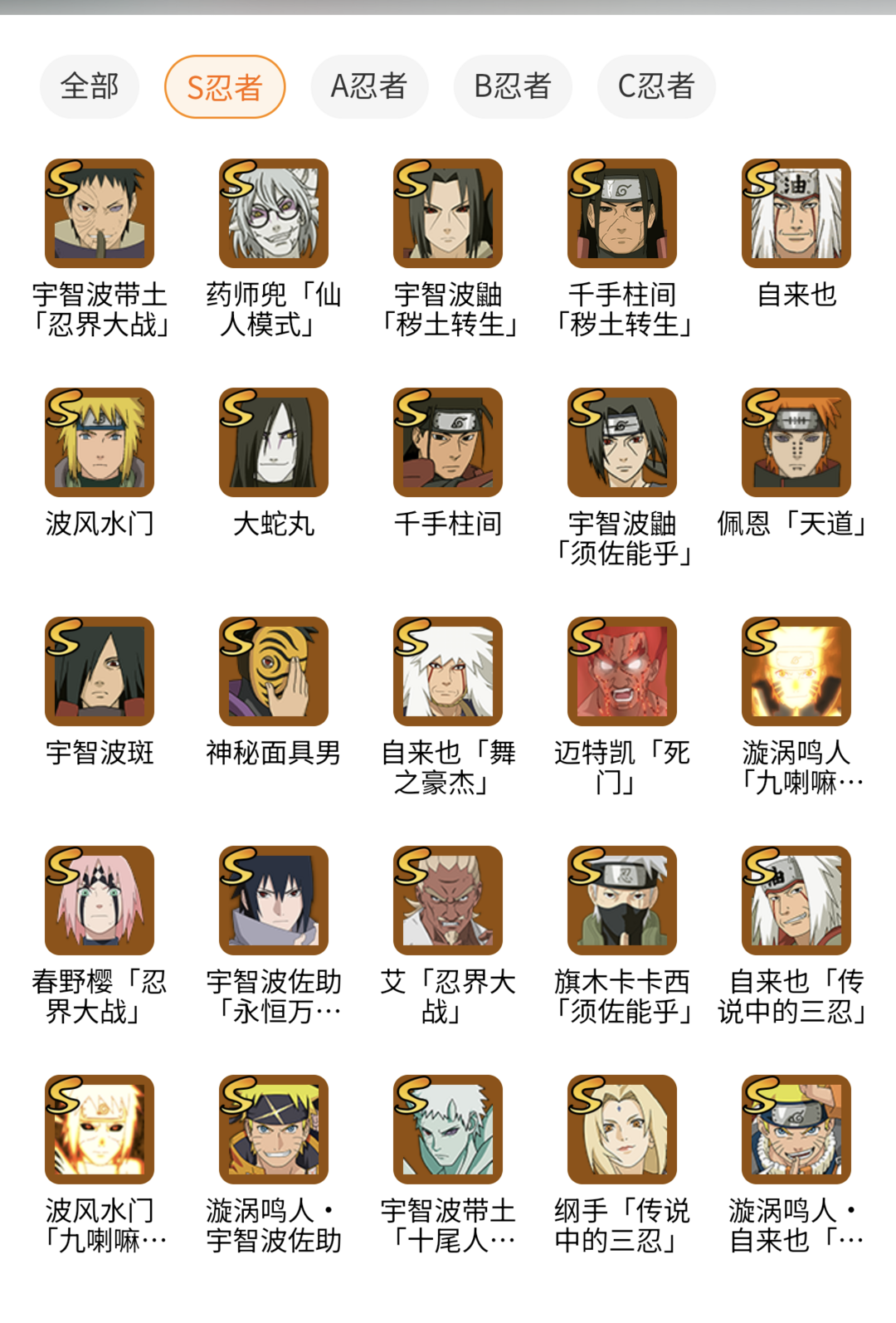
Task: Switch to the 全部 filter
Action: tap(90, 86)
